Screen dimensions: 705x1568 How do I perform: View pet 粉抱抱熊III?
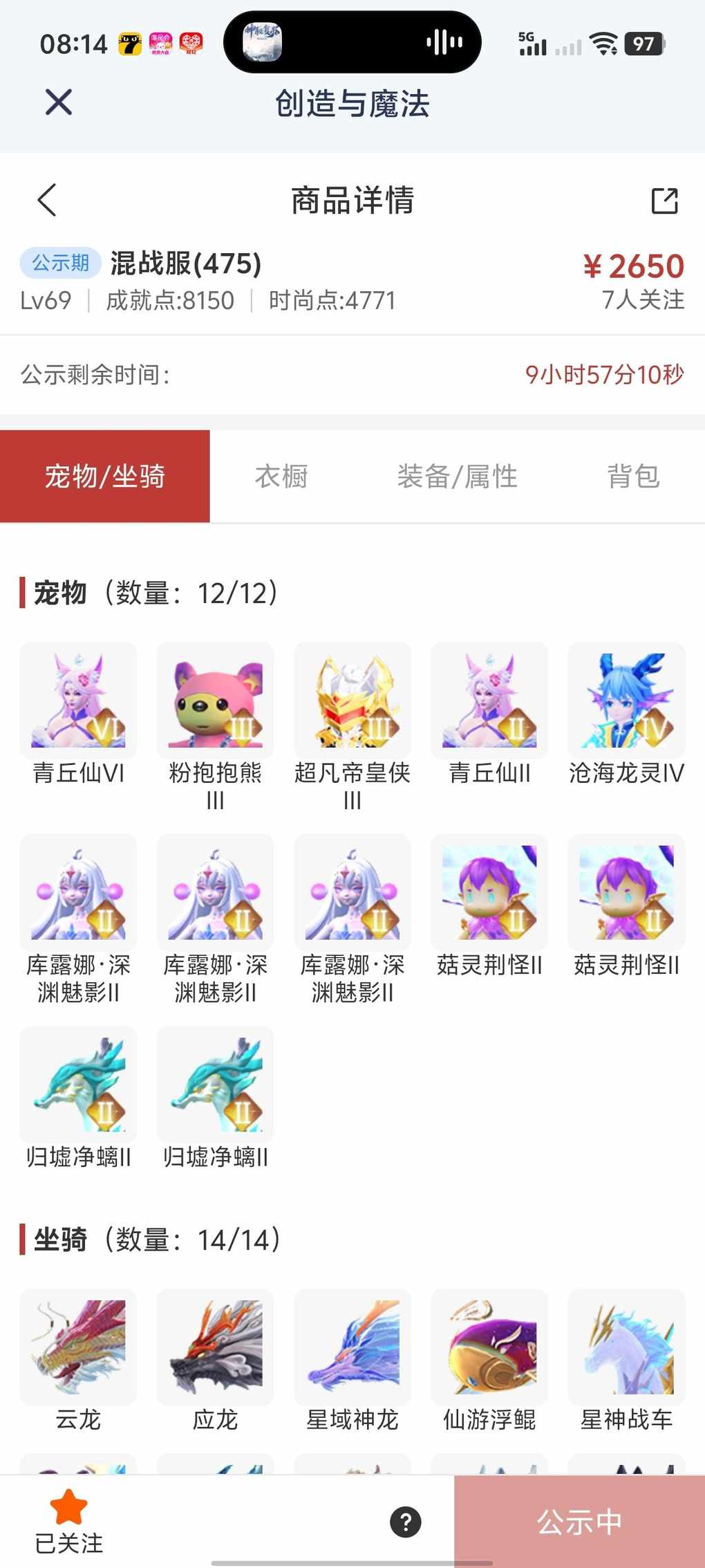215,701
